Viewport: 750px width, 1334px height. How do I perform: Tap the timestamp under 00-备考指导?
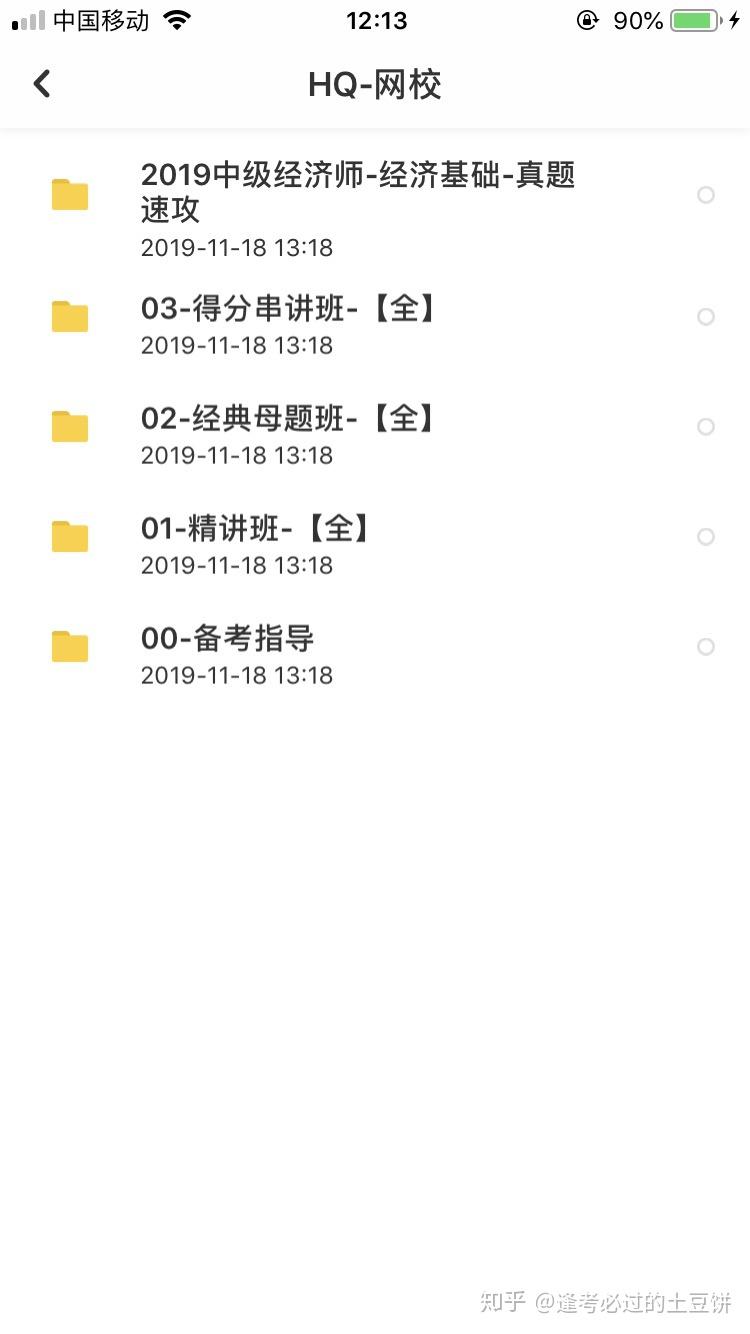tap(236, 675)
